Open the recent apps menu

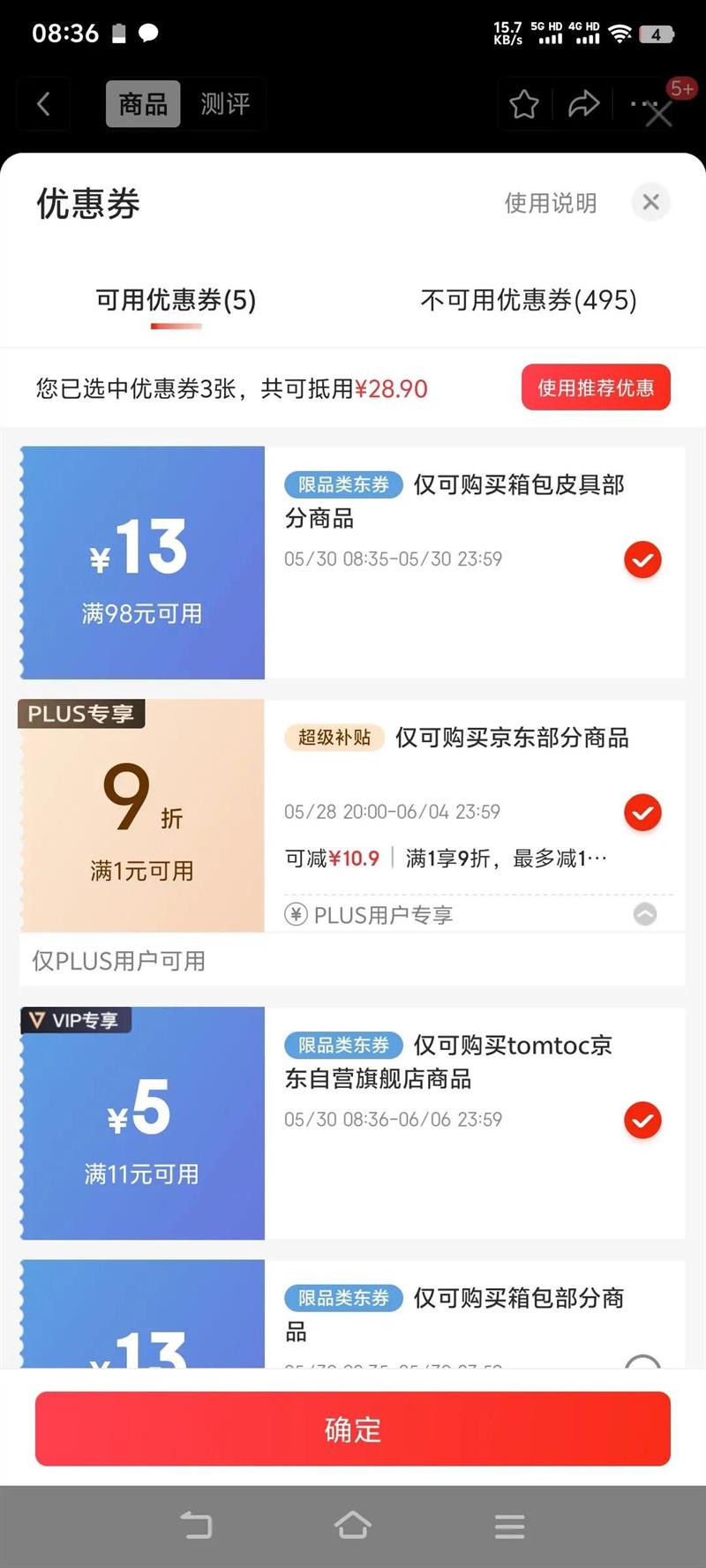[x=509, y=1526]
